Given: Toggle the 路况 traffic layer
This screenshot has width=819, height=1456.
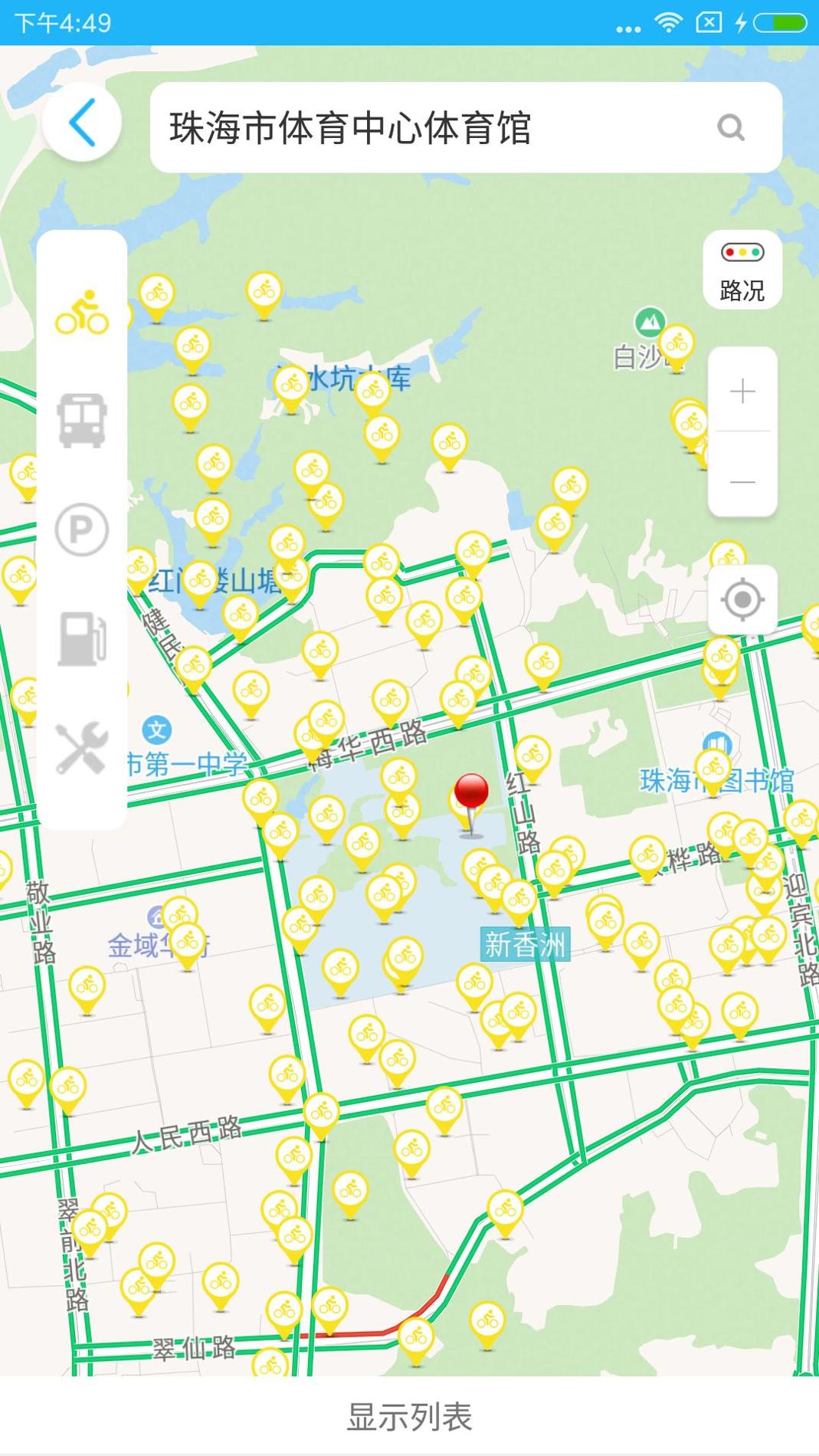Looking at the screenshot, I should (x=742, y=271).
